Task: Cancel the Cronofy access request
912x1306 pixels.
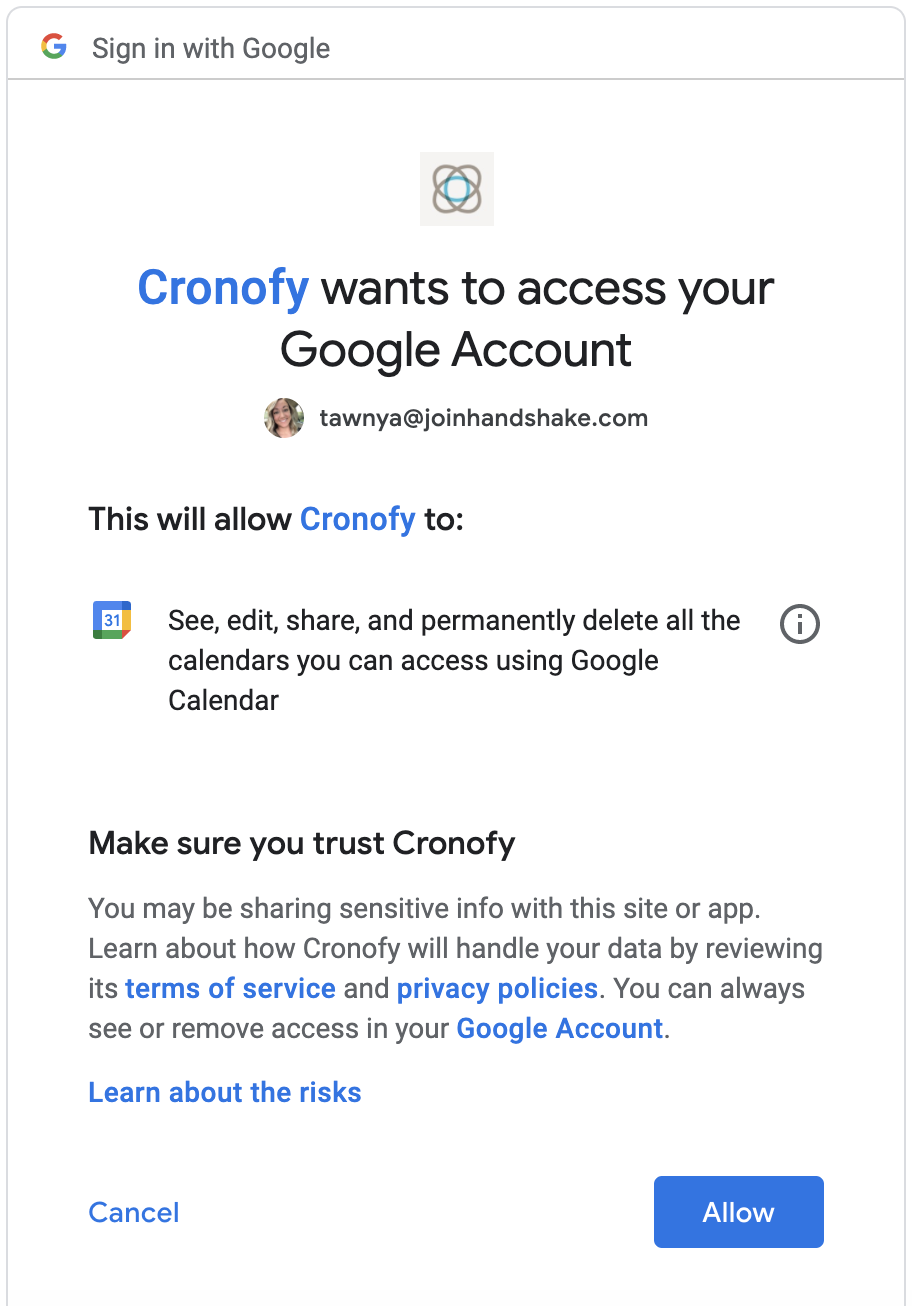Action: click(x=134, y=1212)
